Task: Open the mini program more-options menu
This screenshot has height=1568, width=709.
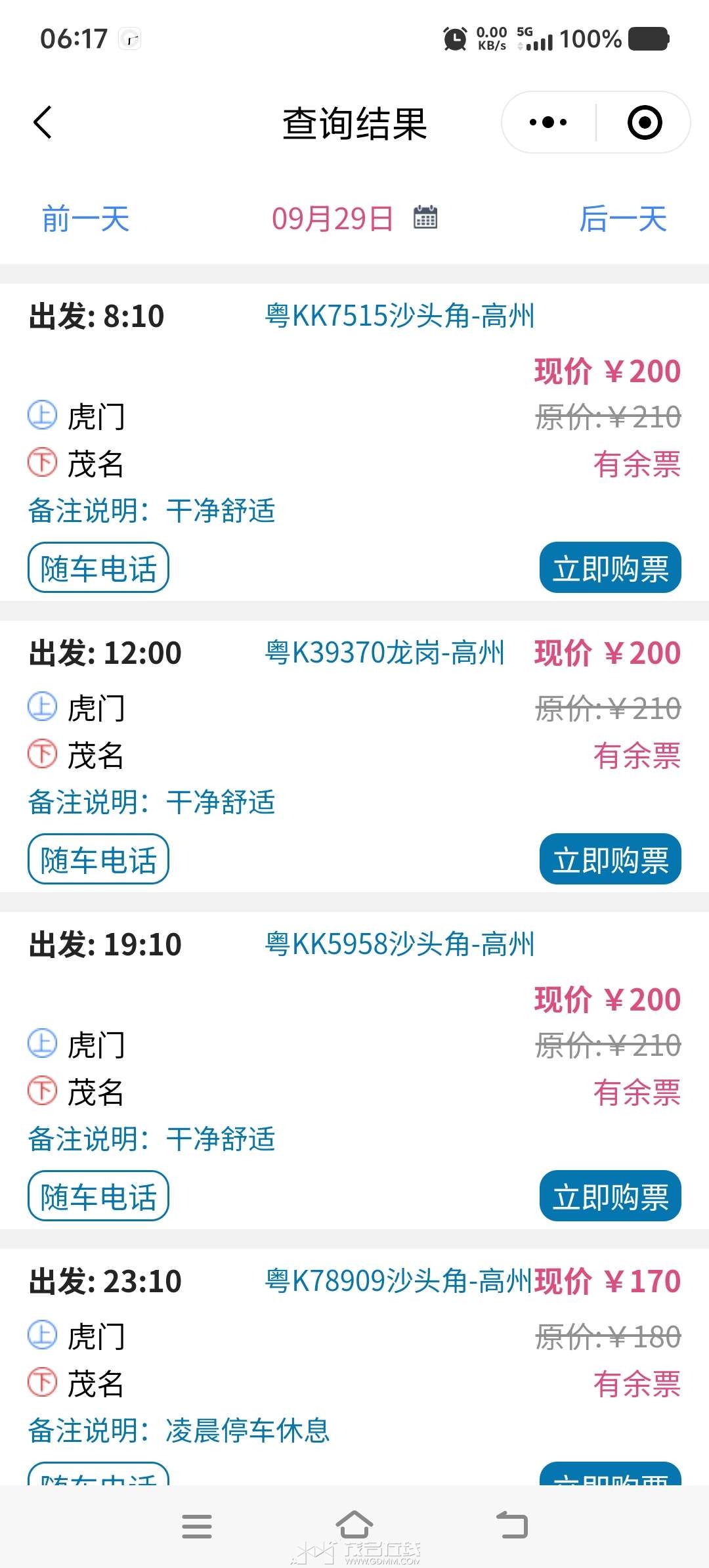Action: [548, 123]
